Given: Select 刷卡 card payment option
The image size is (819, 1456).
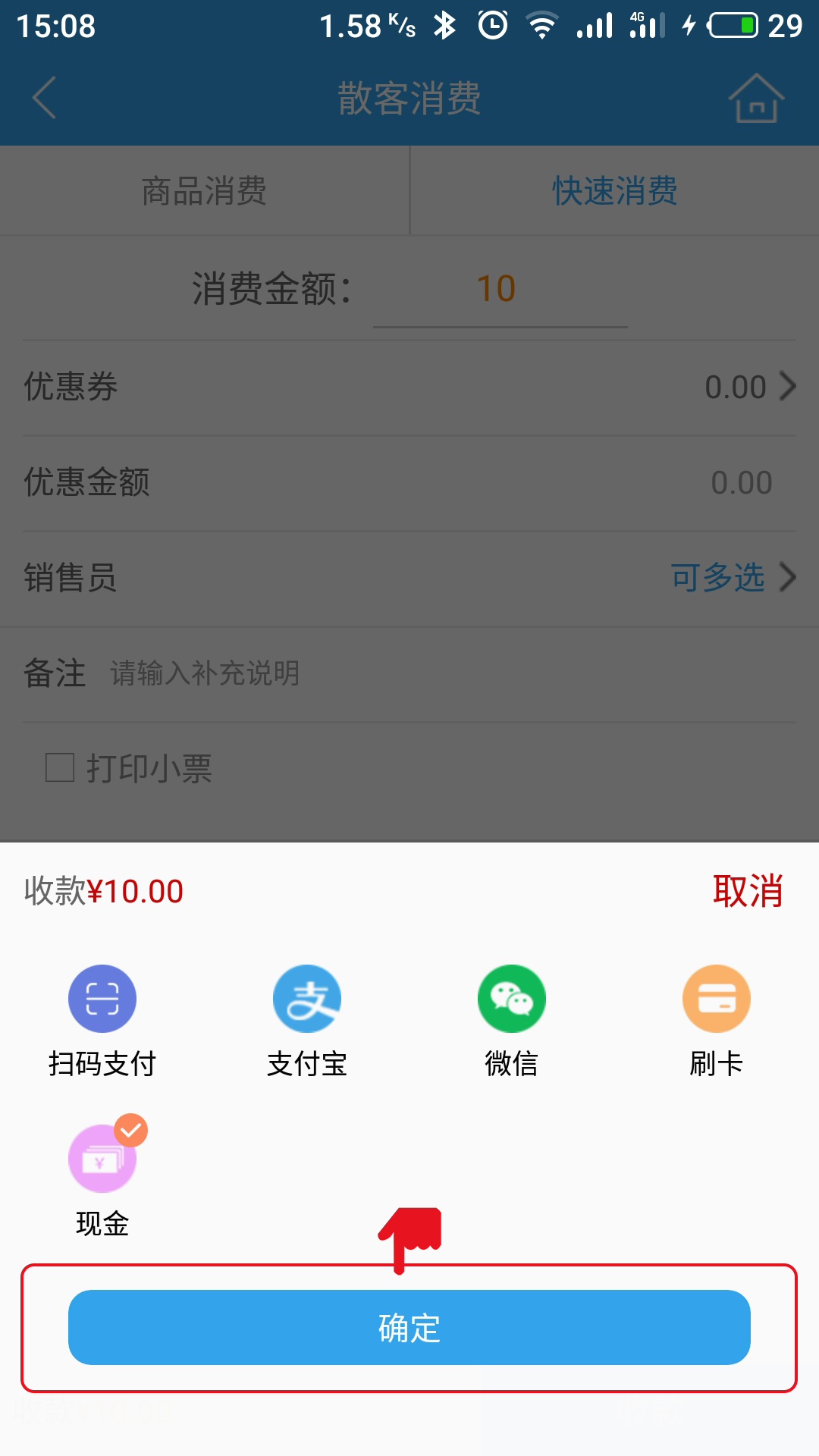Looking at the screenshot, I should [x=717, y=1021].
